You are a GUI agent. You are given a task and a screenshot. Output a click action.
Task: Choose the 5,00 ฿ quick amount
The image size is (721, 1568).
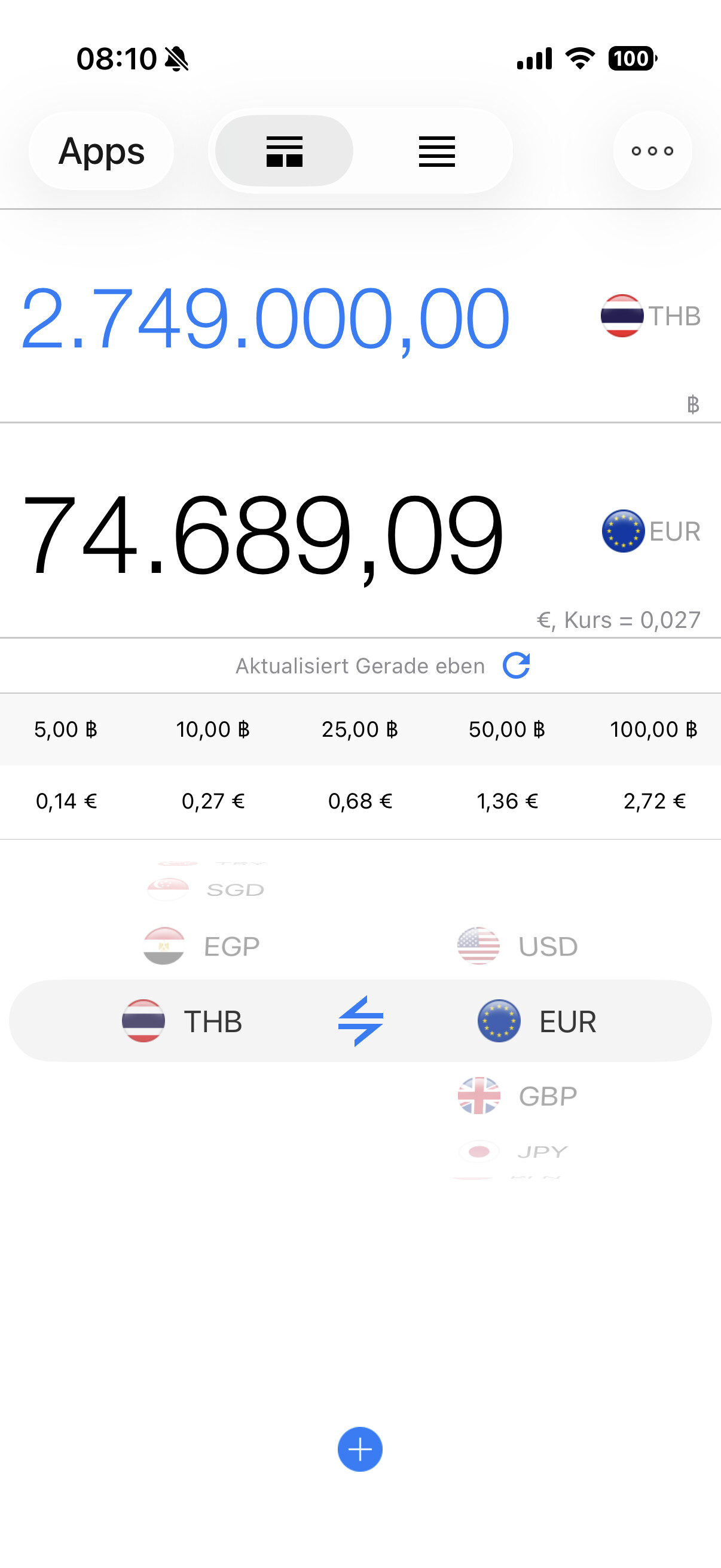pos(66,729)
